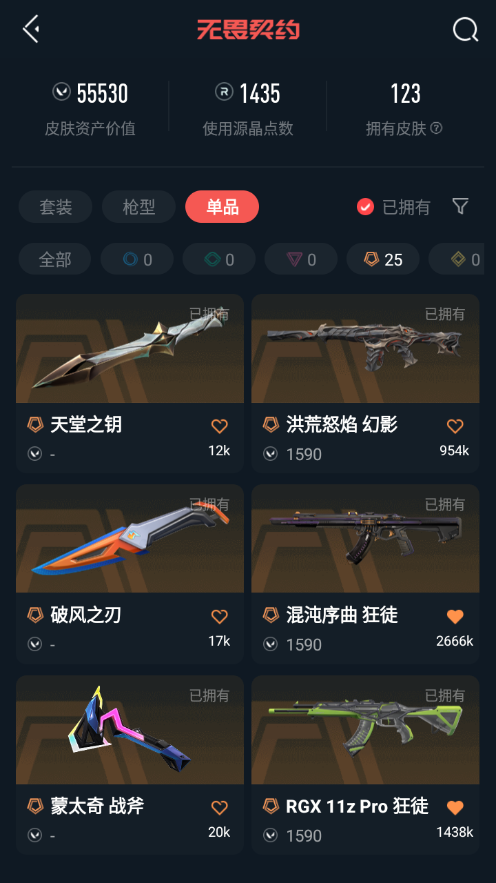Viewport: 496px width, 883px height.
Task: Select the orange rarity chip showing 25
Action: pyautogui.click(x=383, y=259)
